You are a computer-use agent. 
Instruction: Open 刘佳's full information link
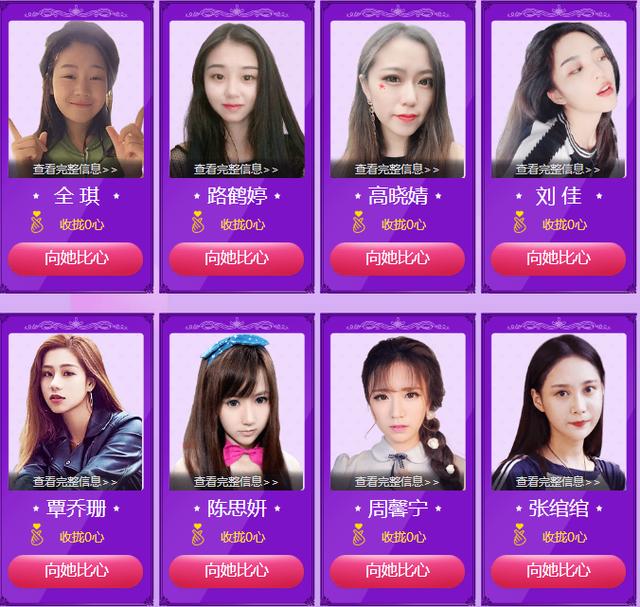tap(558, 169)
